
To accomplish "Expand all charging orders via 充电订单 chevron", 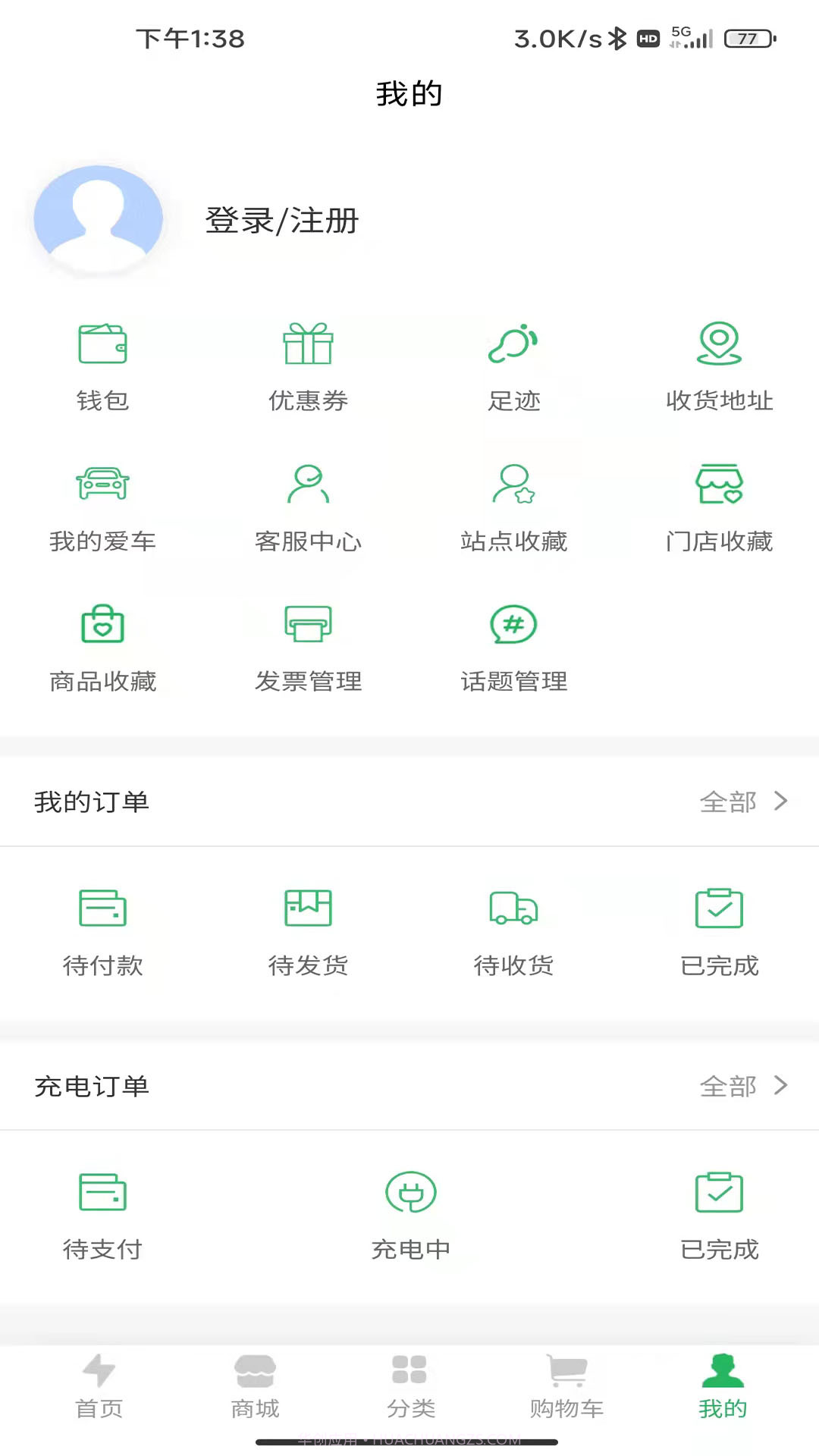I will tap(780, 1086).
